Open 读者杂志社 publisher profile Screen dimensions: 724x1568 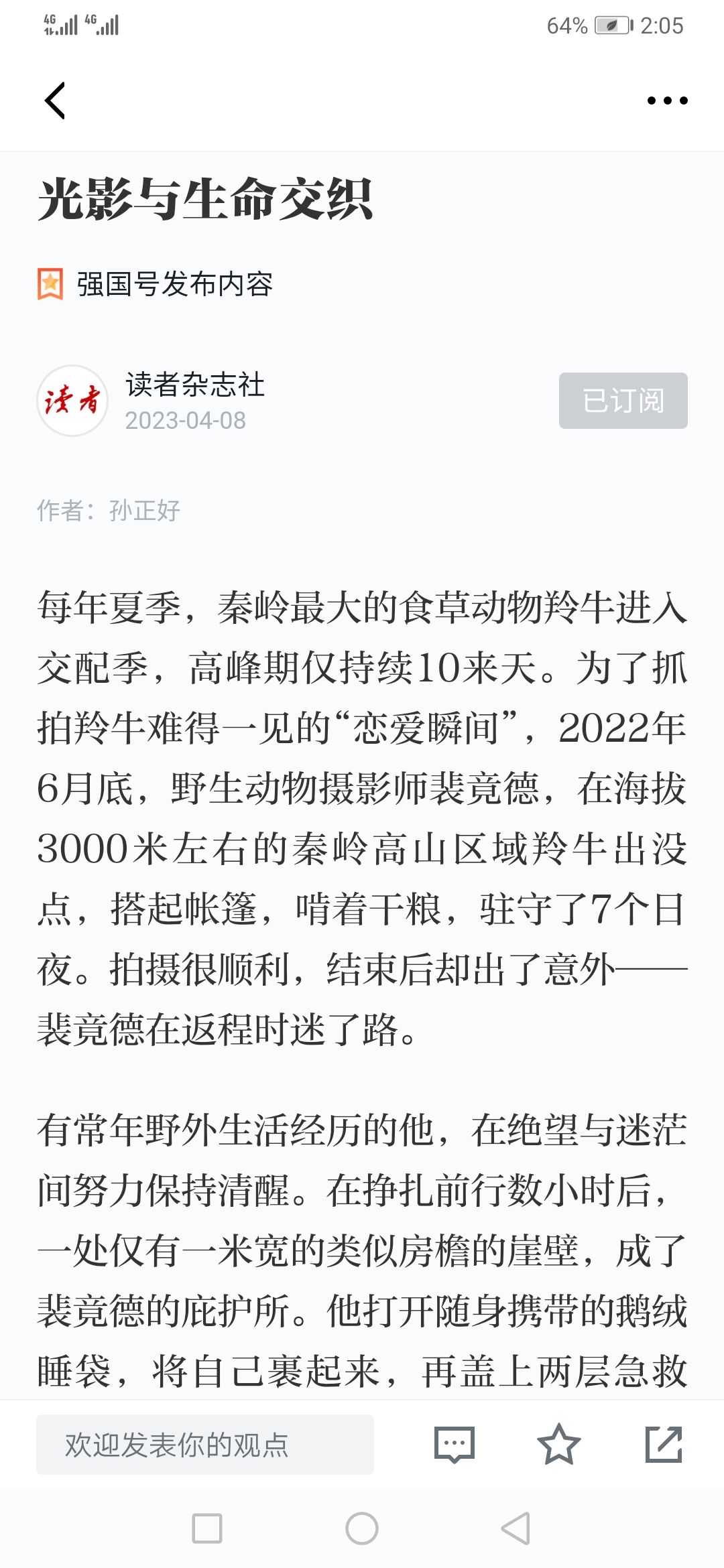point(195,385)
